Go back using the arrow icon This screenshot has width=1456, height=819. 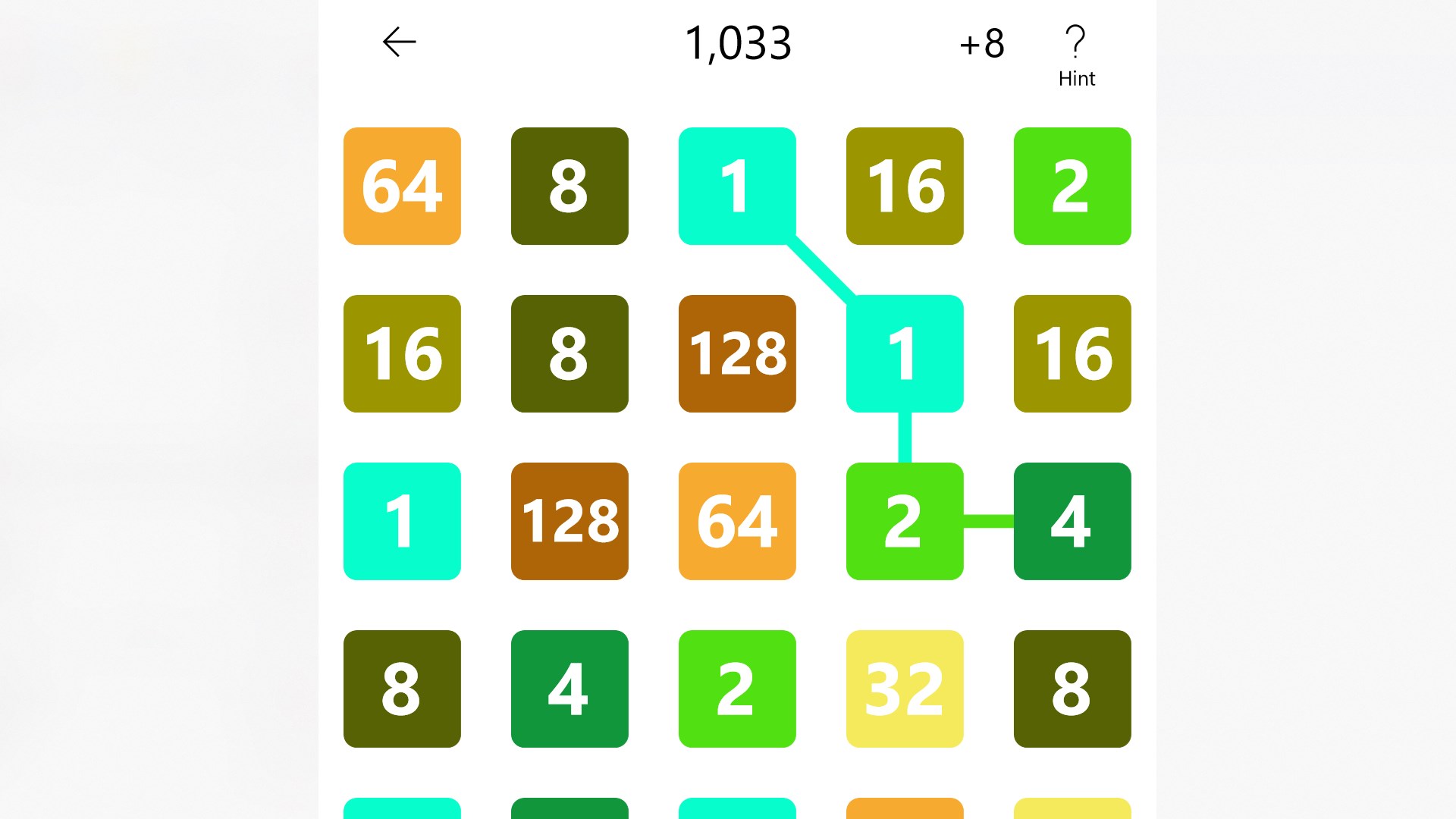[399, 42]
